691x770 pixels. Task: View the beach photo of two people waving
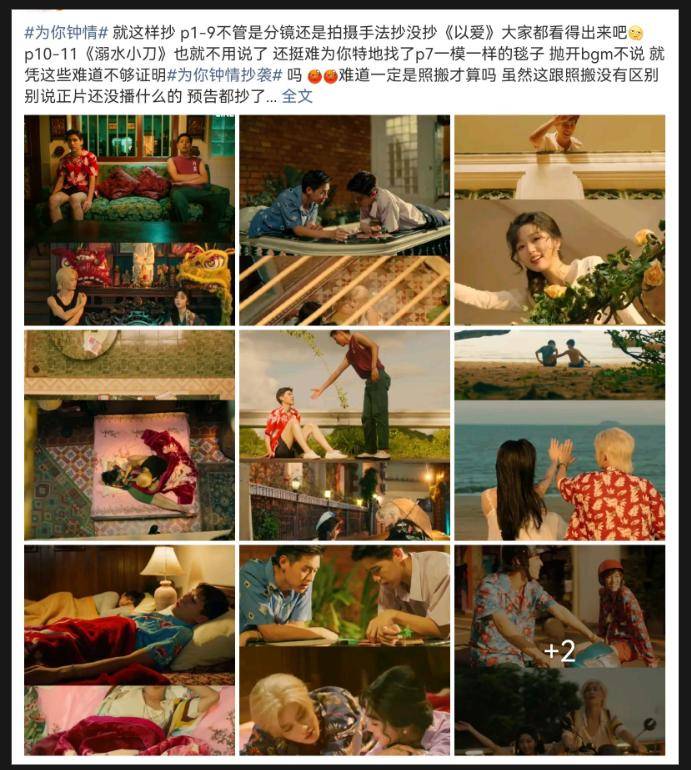pyautogui.click(x=559, y=435)
